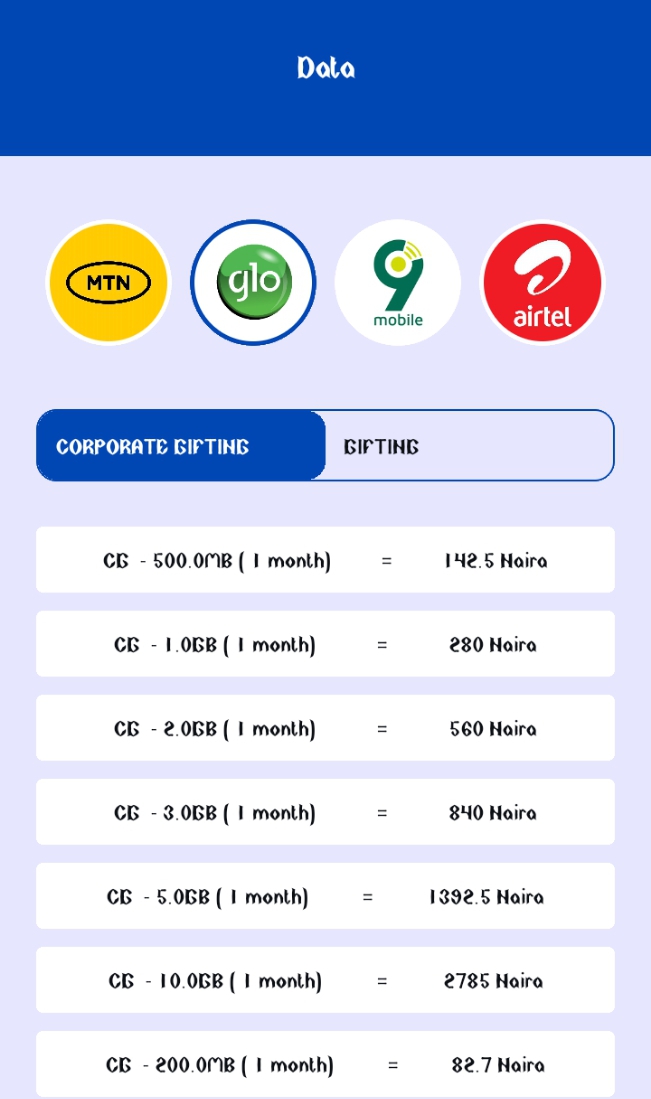This screenshot has height=1099, width=651.
Task: Pick the CG 2.0GB plan for 560 Naira
Action: click(x=325, y=728)
